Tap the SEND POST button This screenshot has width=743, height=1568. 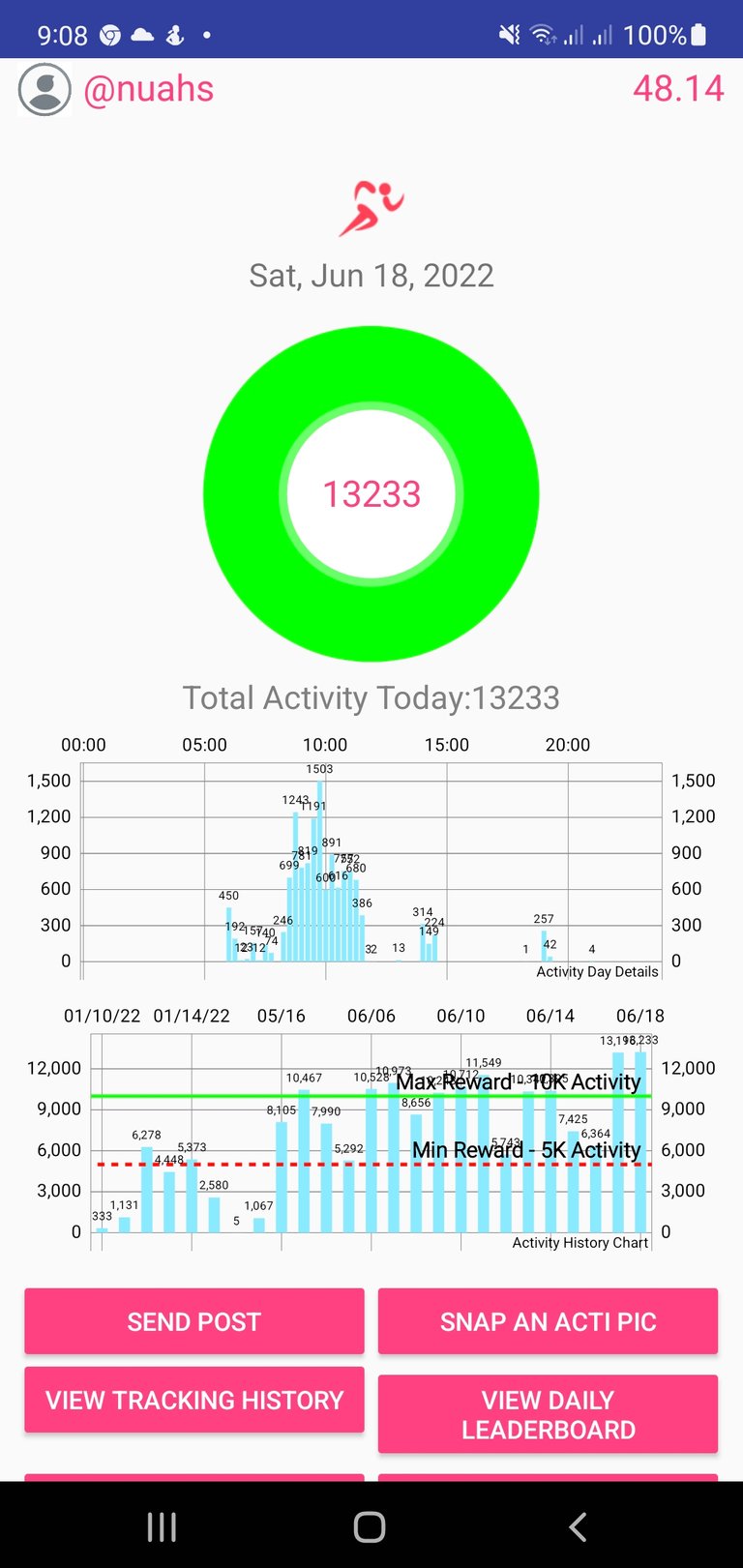click(194, 1320)
